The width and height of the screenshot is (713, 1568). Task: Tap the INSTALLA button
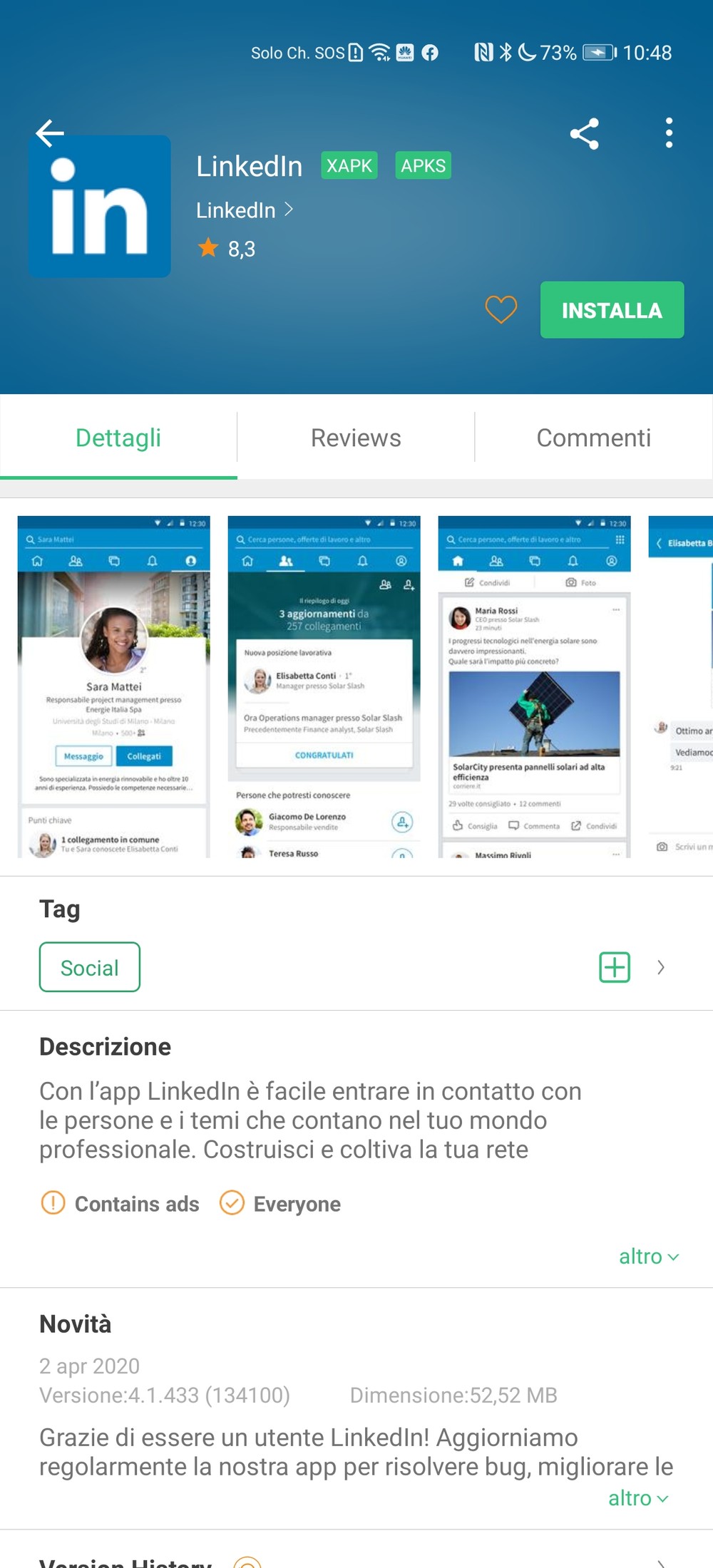coord(612,310)
